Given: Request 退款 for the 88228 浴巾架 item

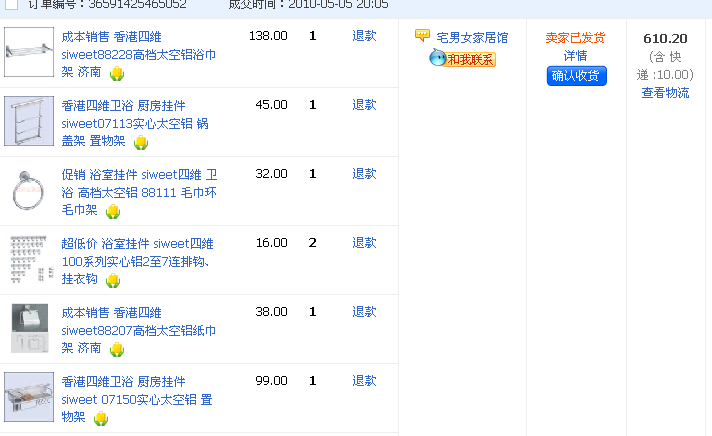Looking at the screenshot, I should [364, 36].
